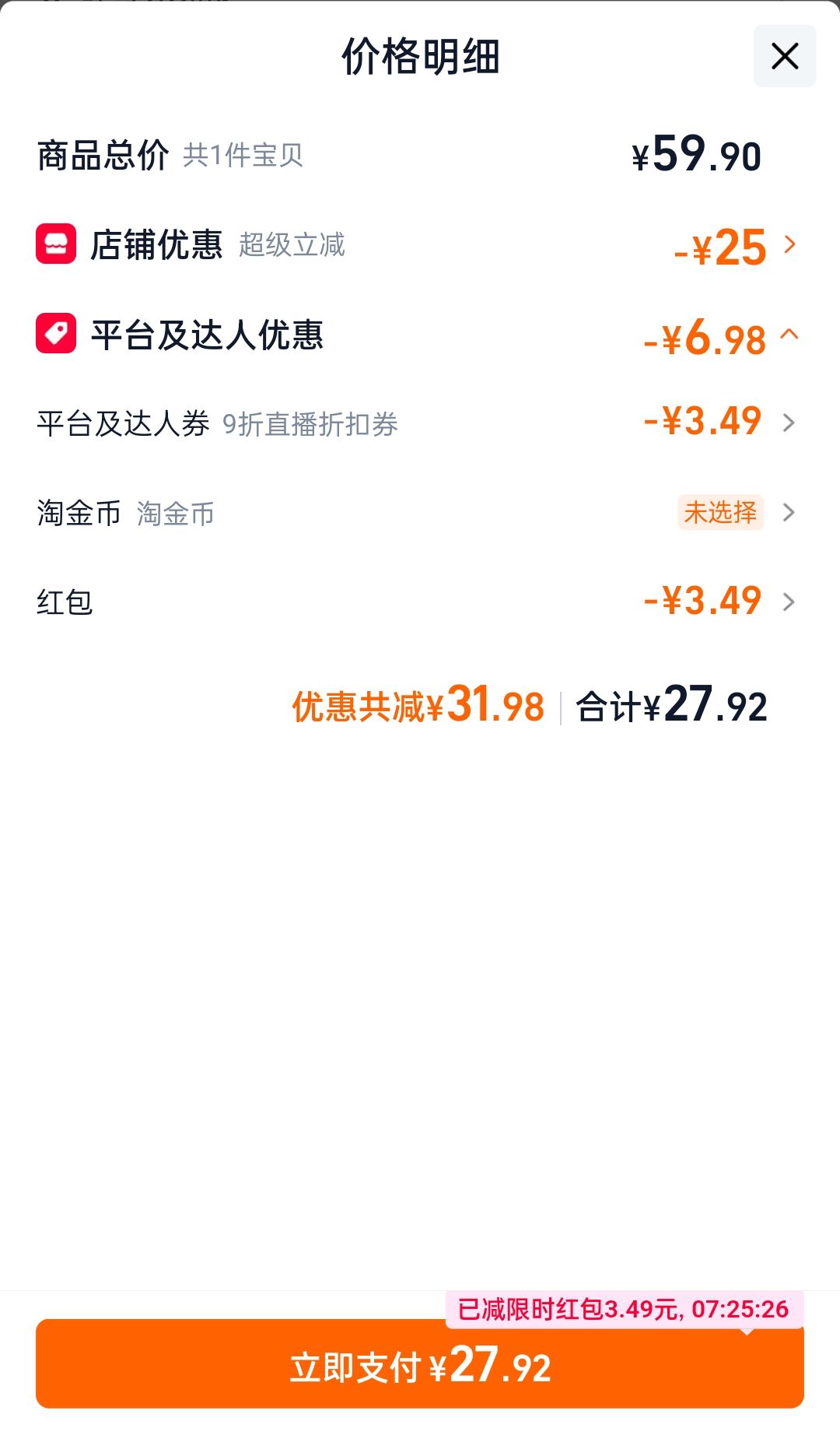This screenshot has height=1435, width=840.
Task: Open 店铺优惠 超级立减 details
Action: click(420, 245)
